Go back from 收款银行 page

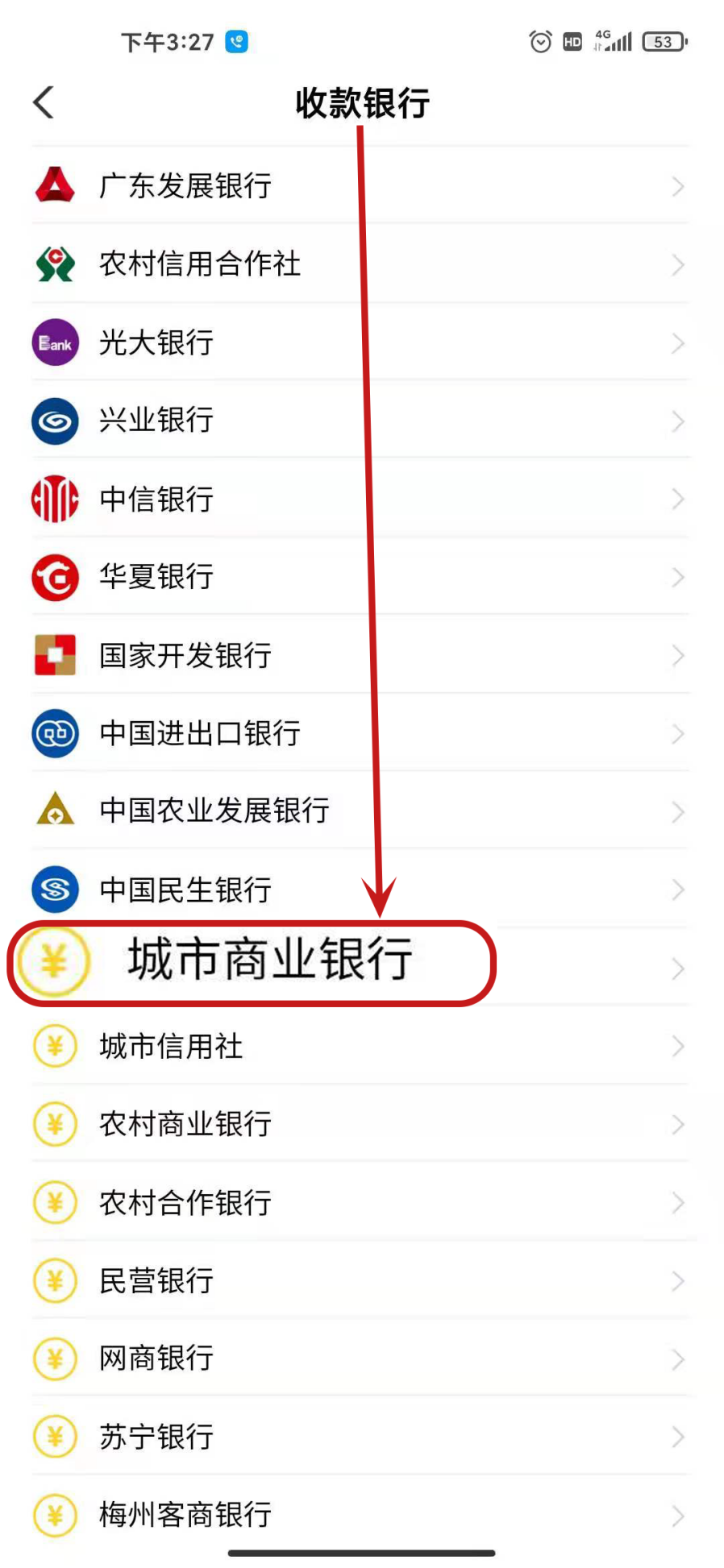(44, 102)
